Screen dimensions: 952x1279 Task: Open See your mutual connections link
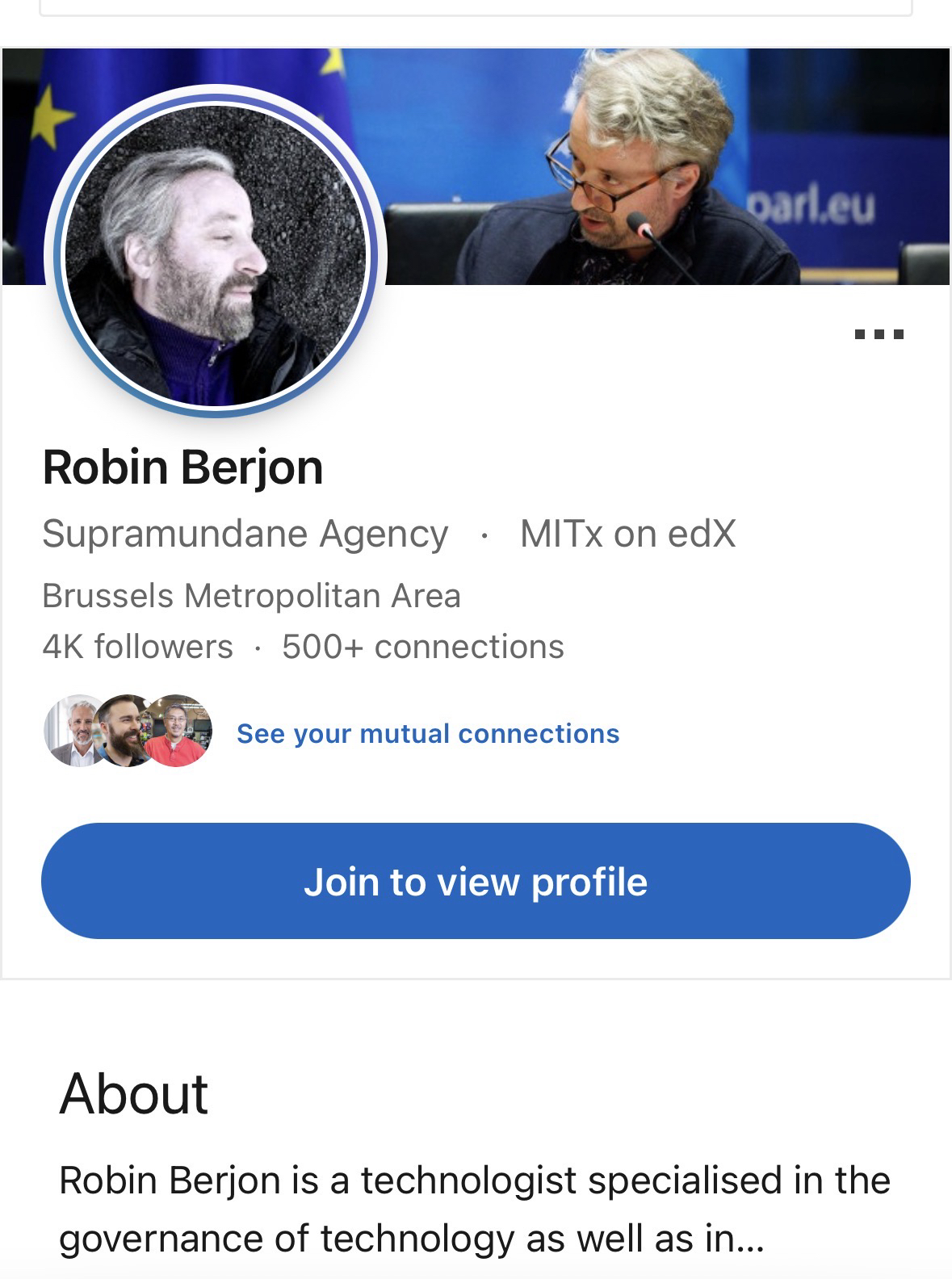pyautogui.click(x=427, y=733)
